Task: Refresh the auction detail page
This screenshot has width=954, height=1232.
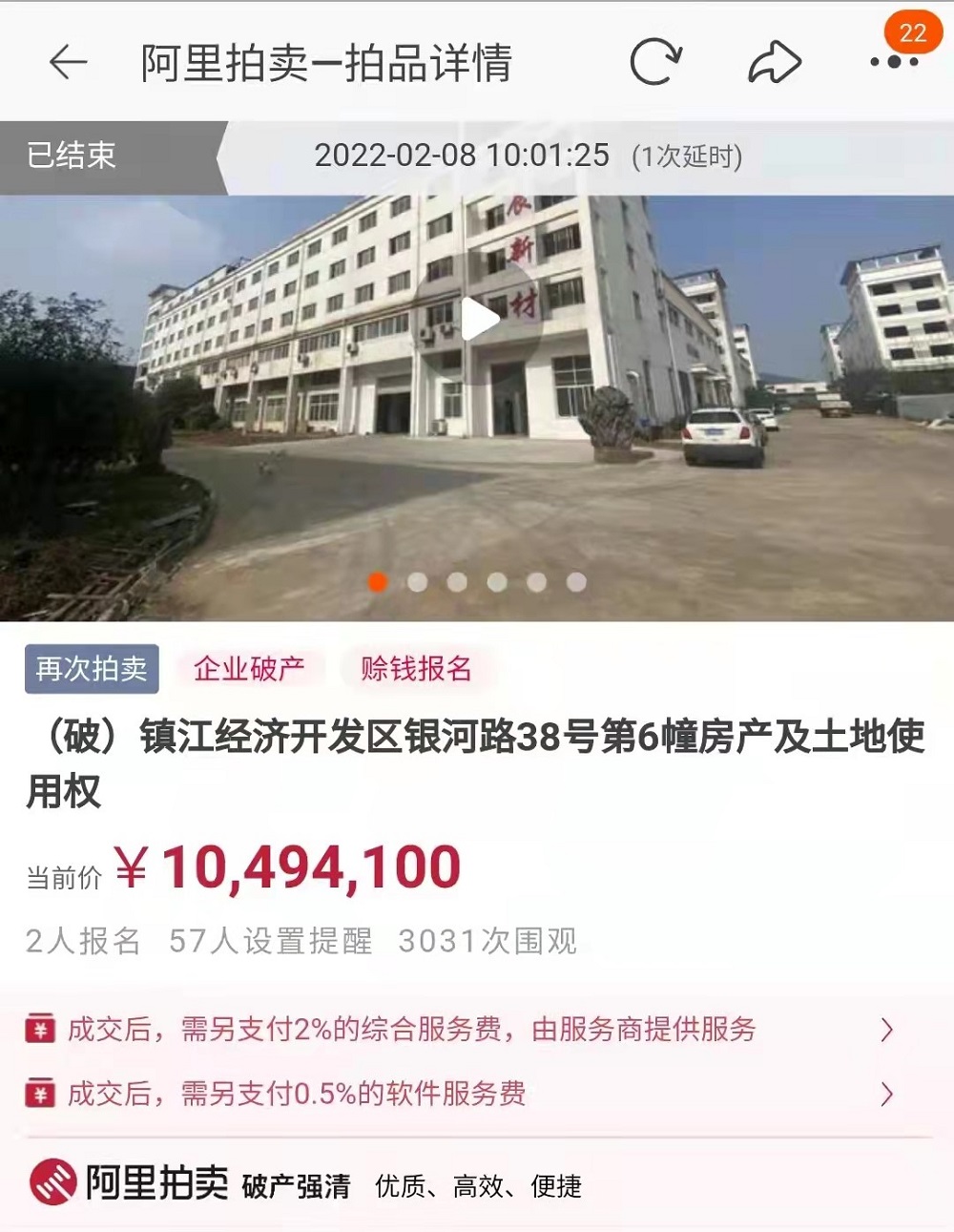Action: click(655, 63)
